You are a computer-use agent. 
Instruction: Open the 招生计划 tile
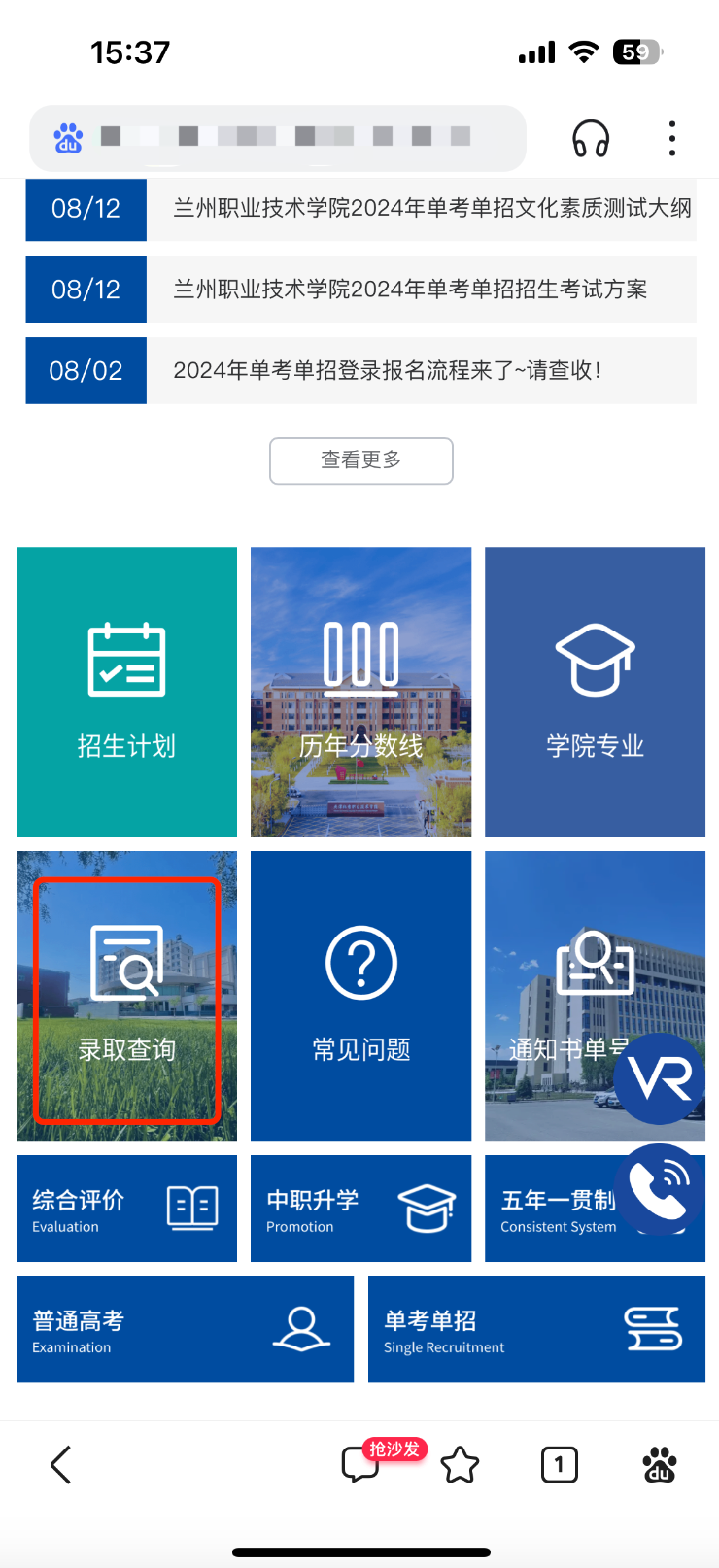coord(126,692)
